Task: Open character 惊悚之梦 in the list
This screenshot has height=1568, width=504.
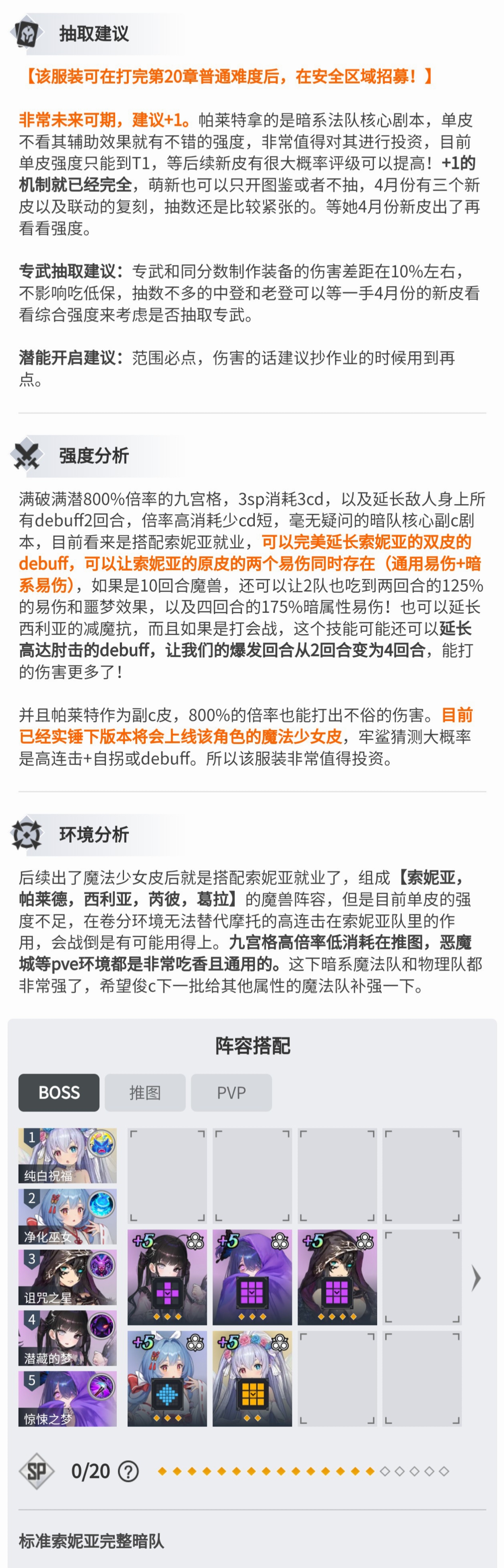Action: coord(67,1399)
